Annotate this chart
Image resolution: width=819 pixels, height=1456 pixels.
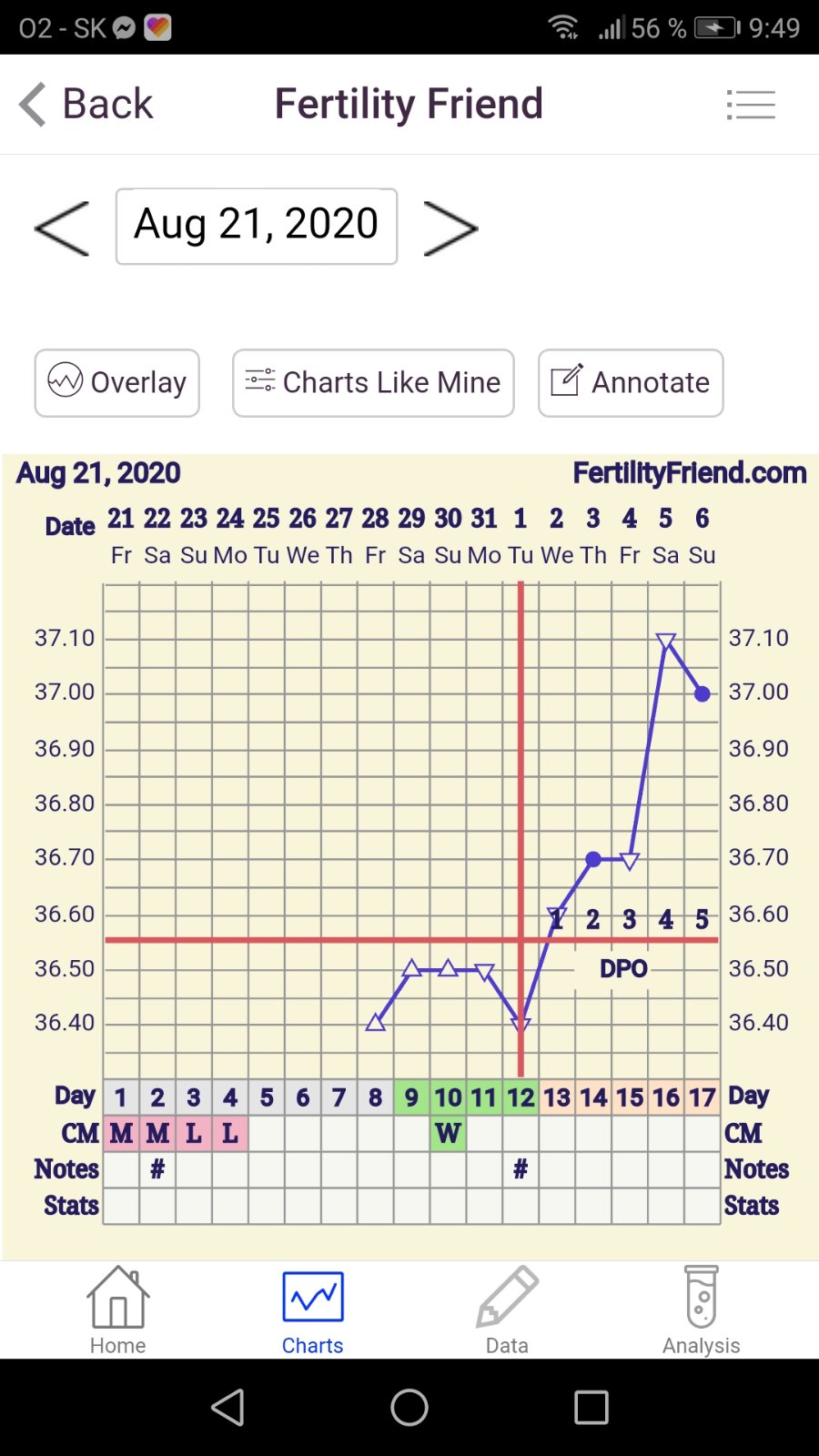click(x=631, y=383)
